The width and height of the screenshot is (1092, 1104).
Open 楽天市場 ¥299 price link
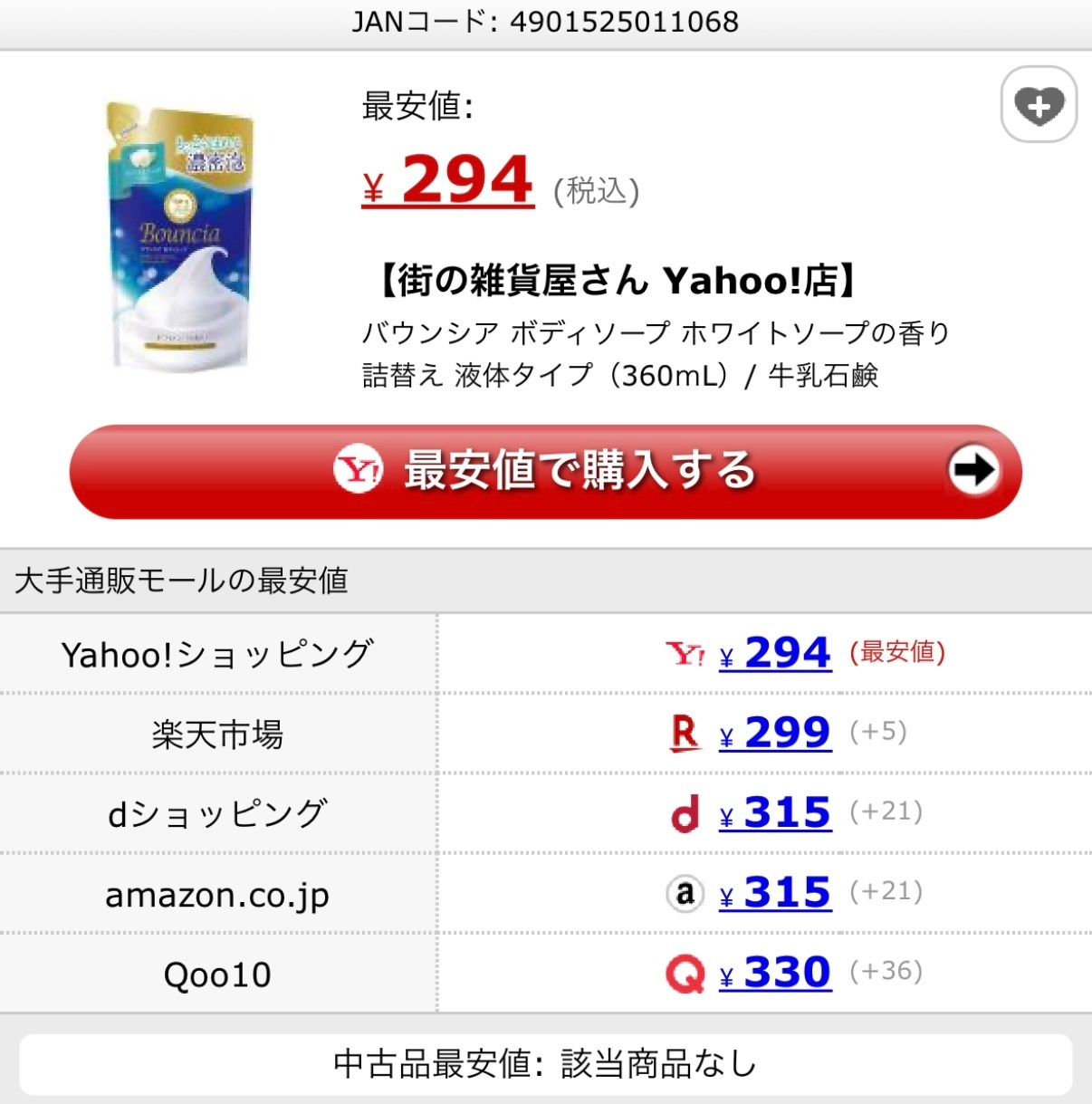pyautogui.click(x=775, y=733)
